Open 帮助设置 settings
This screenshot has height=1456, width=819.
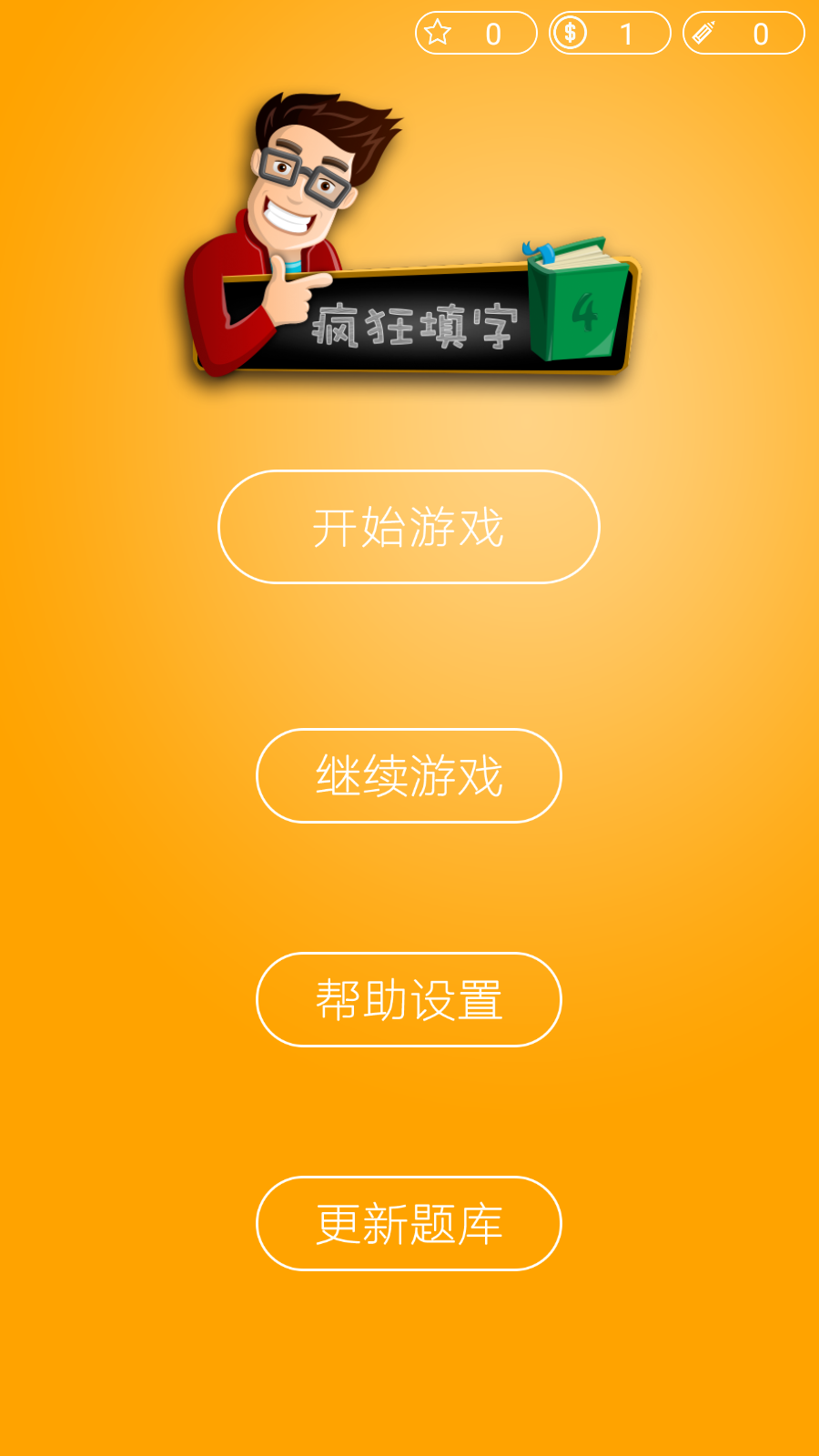click(409, 999)
